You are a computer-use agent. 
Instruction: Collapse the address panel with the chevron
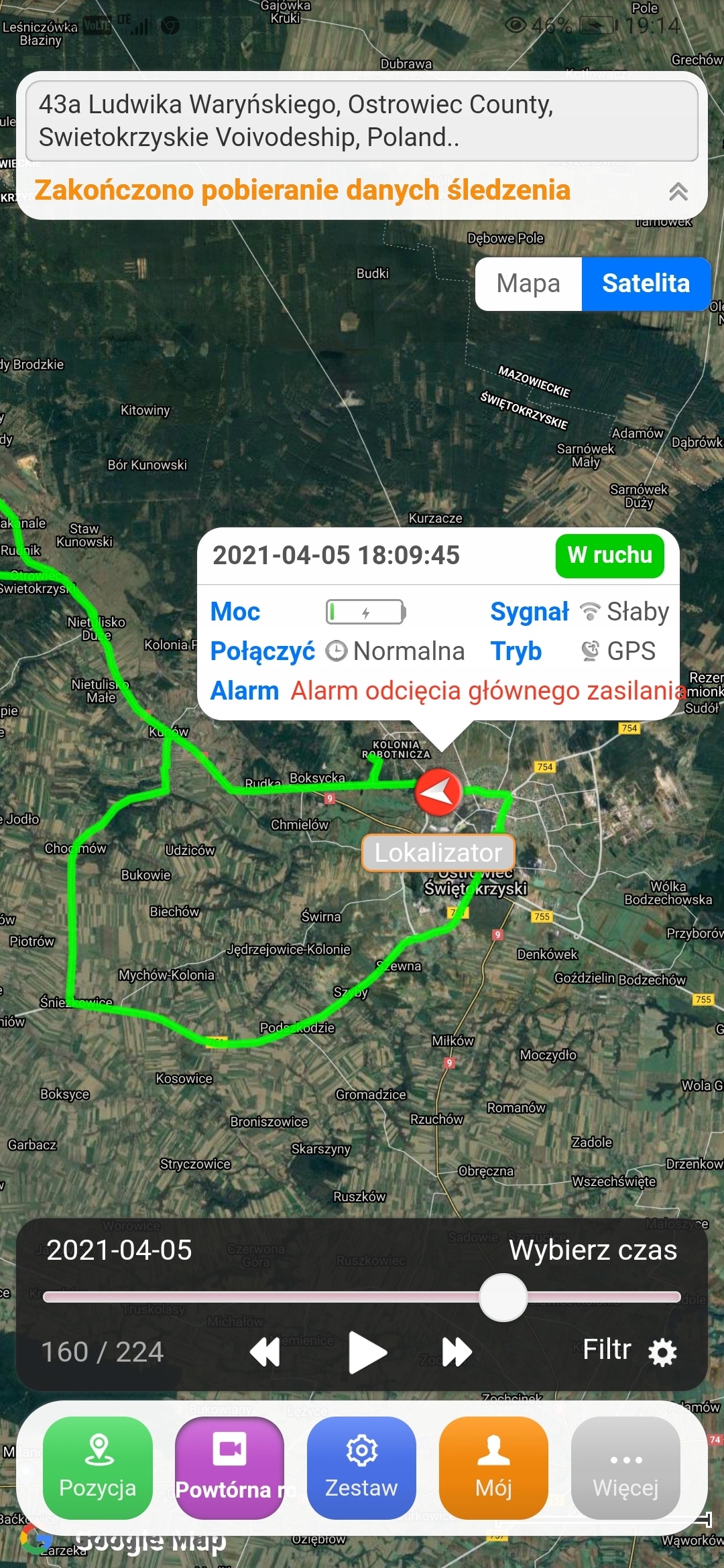coord(678,192)
